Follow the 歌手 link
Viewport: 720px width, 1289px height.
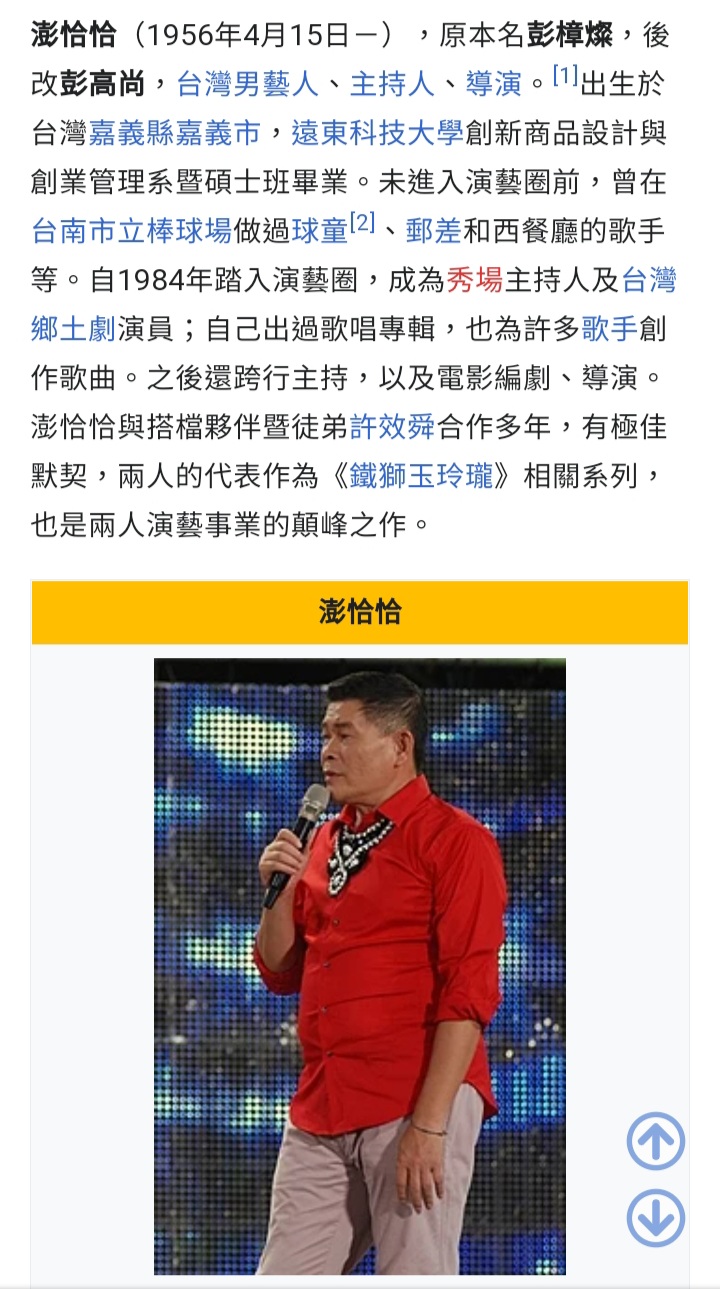pos(609,329)
